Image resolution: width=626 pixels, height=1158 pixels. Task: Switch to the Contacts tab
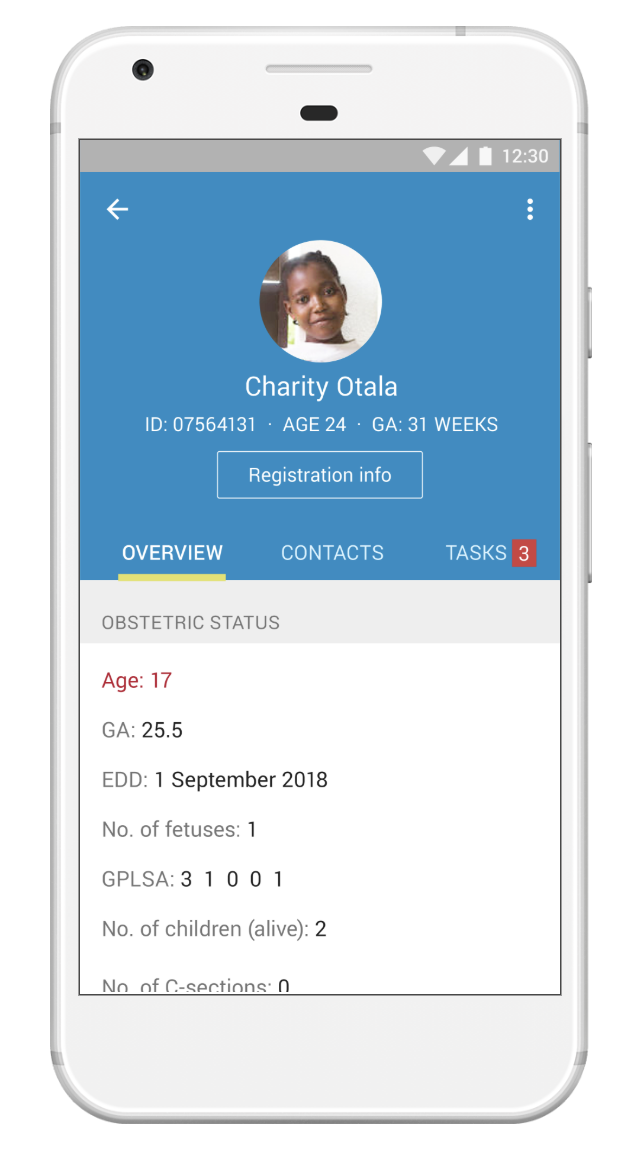click(332, 553)
